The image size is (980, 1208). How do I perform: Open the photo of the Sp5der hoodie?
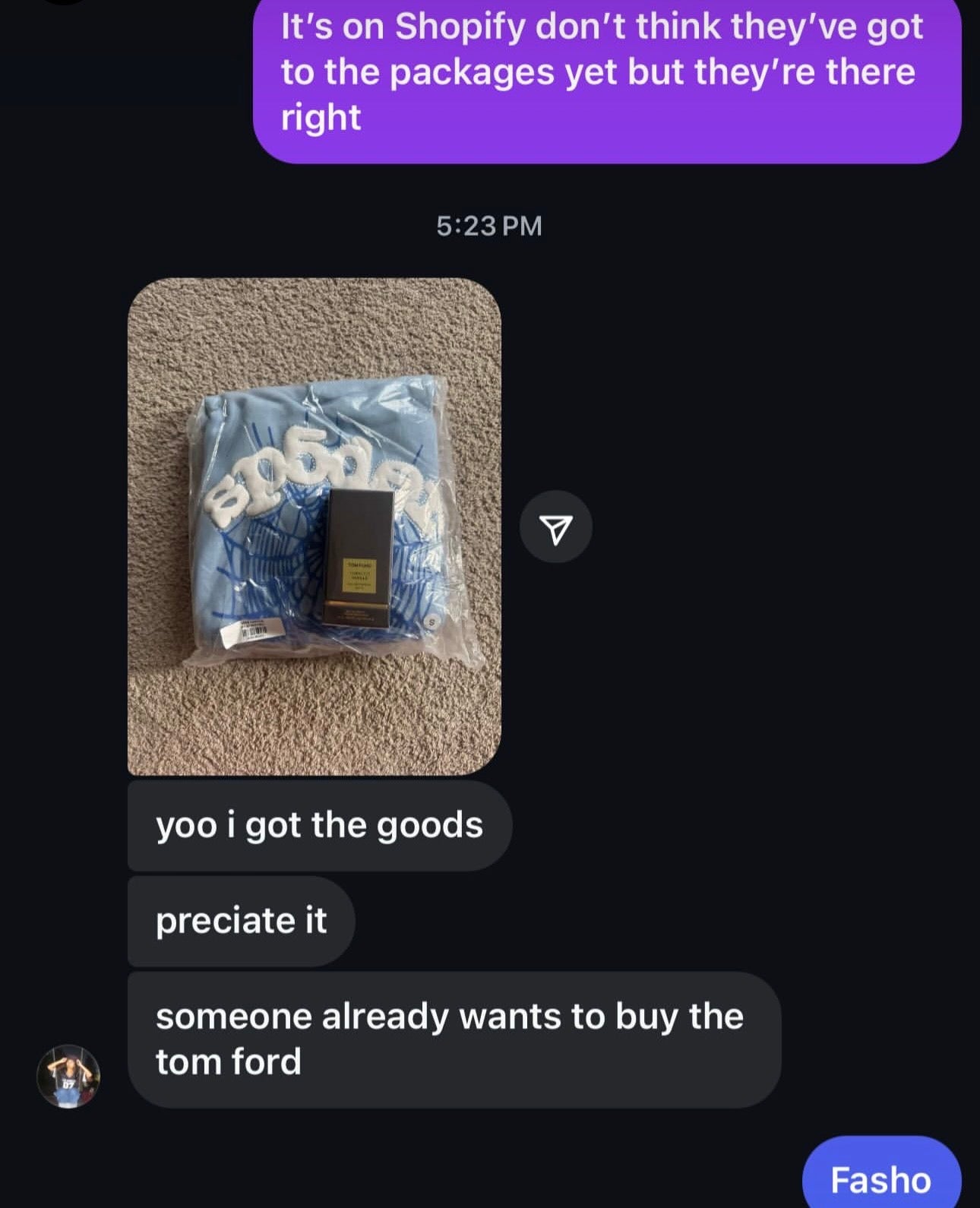click(314, 526)
